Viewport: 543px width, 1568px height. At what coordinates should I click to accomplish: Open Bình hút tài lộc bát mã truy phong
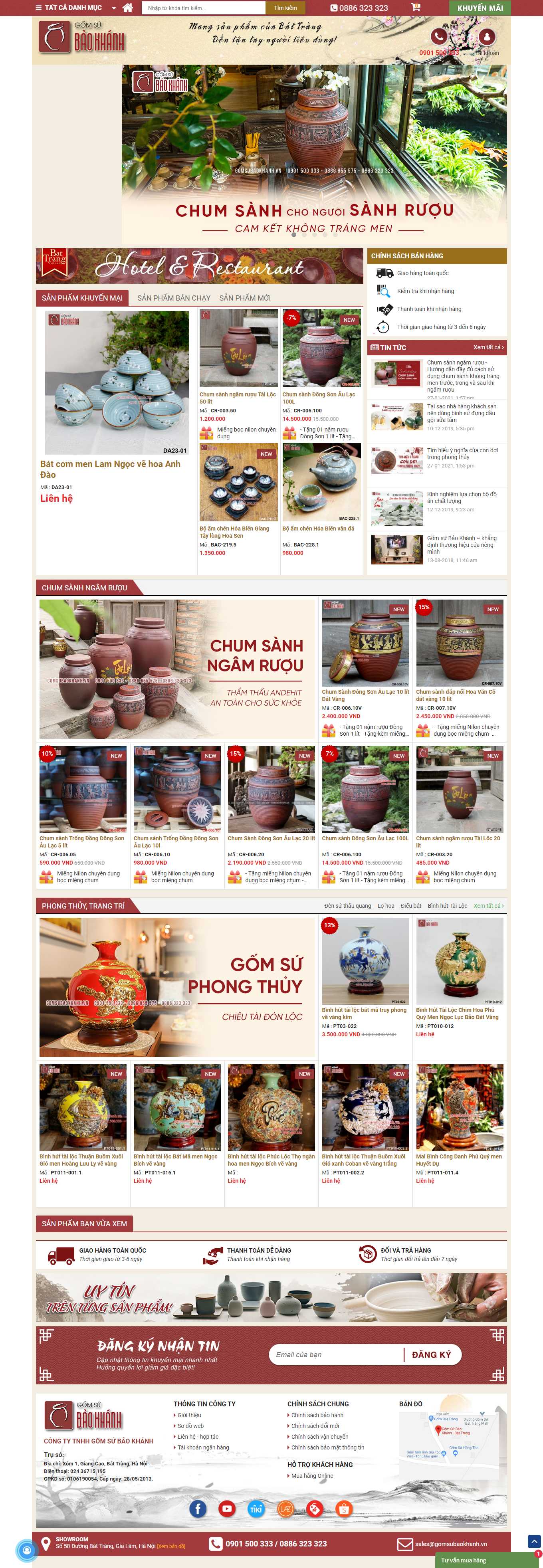tap(364, 1014)
